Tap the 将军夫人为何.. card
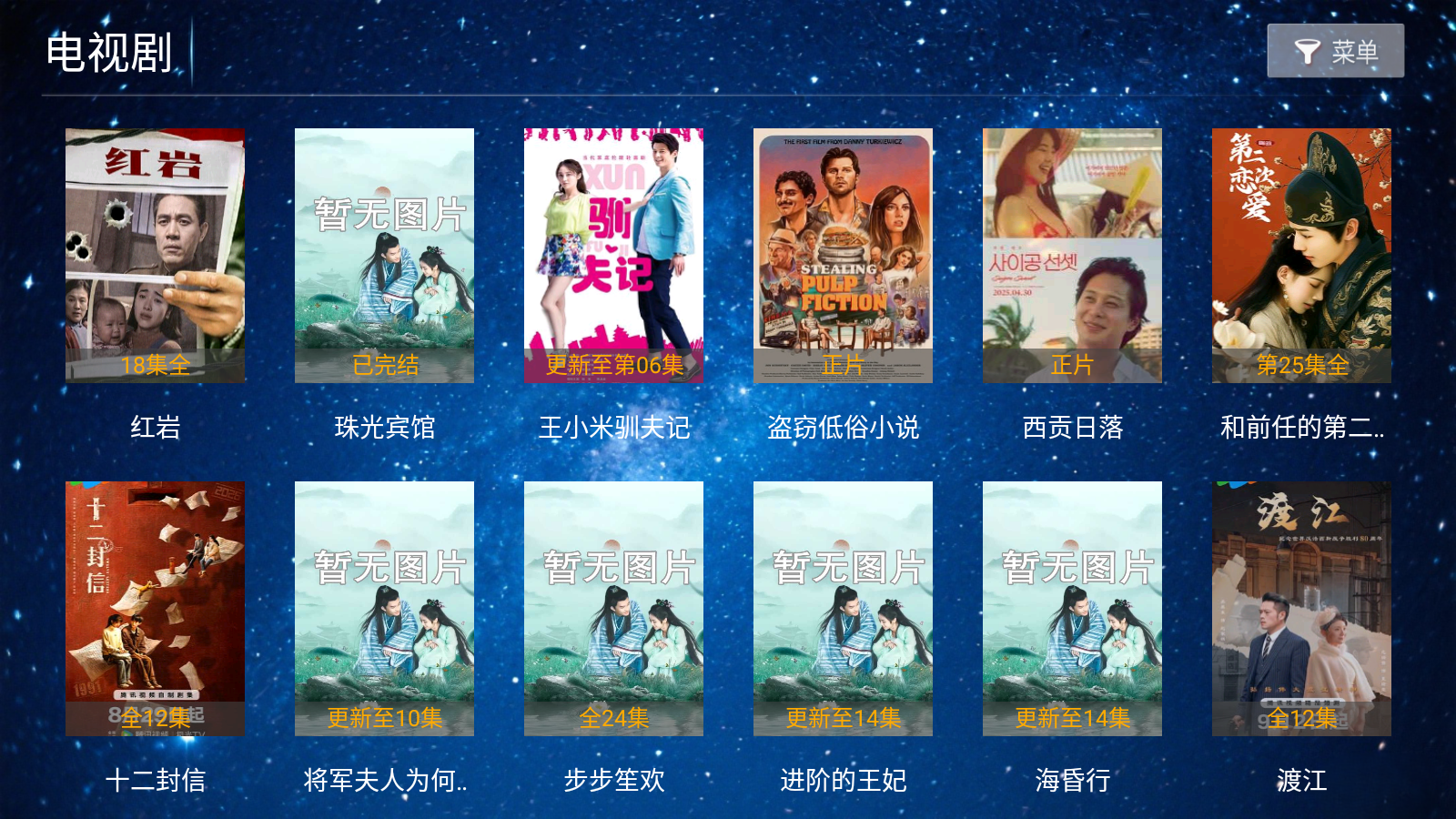 [x=384, y=609]
